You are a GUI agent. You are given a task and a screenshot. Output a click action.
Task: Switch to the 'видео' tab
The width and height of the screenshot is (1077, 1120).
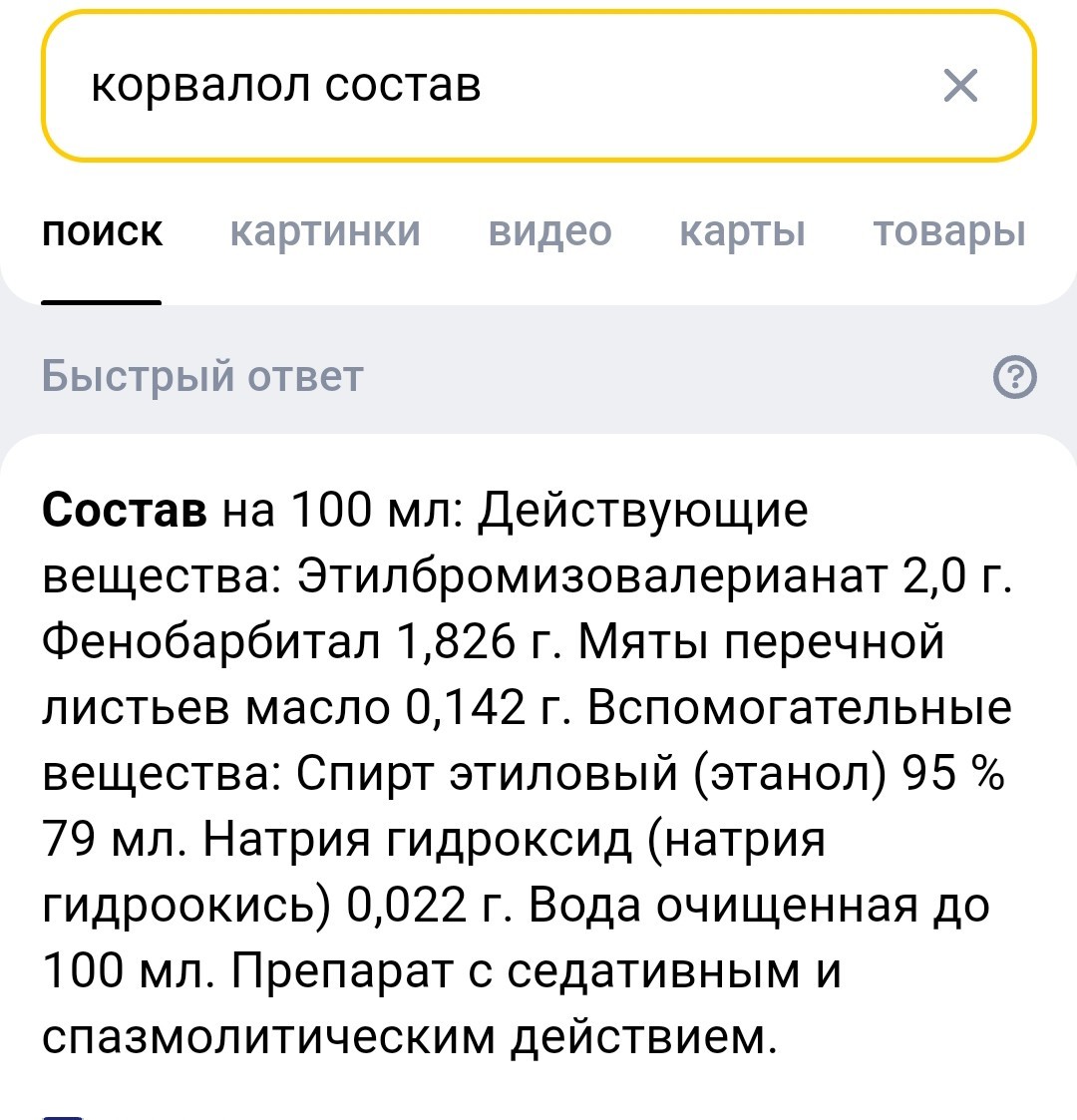(549, 232)
